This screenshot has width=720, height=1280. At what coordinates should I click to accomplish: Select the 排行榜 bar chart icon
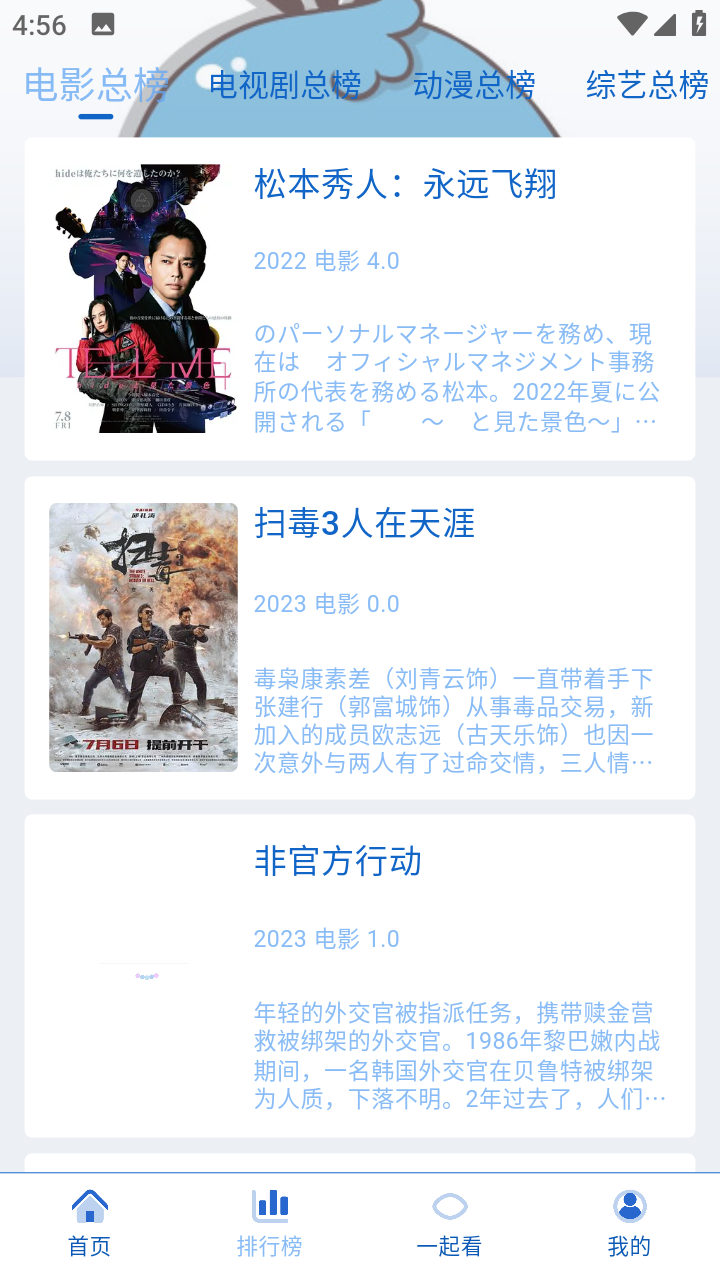(x=270, y=1208)
